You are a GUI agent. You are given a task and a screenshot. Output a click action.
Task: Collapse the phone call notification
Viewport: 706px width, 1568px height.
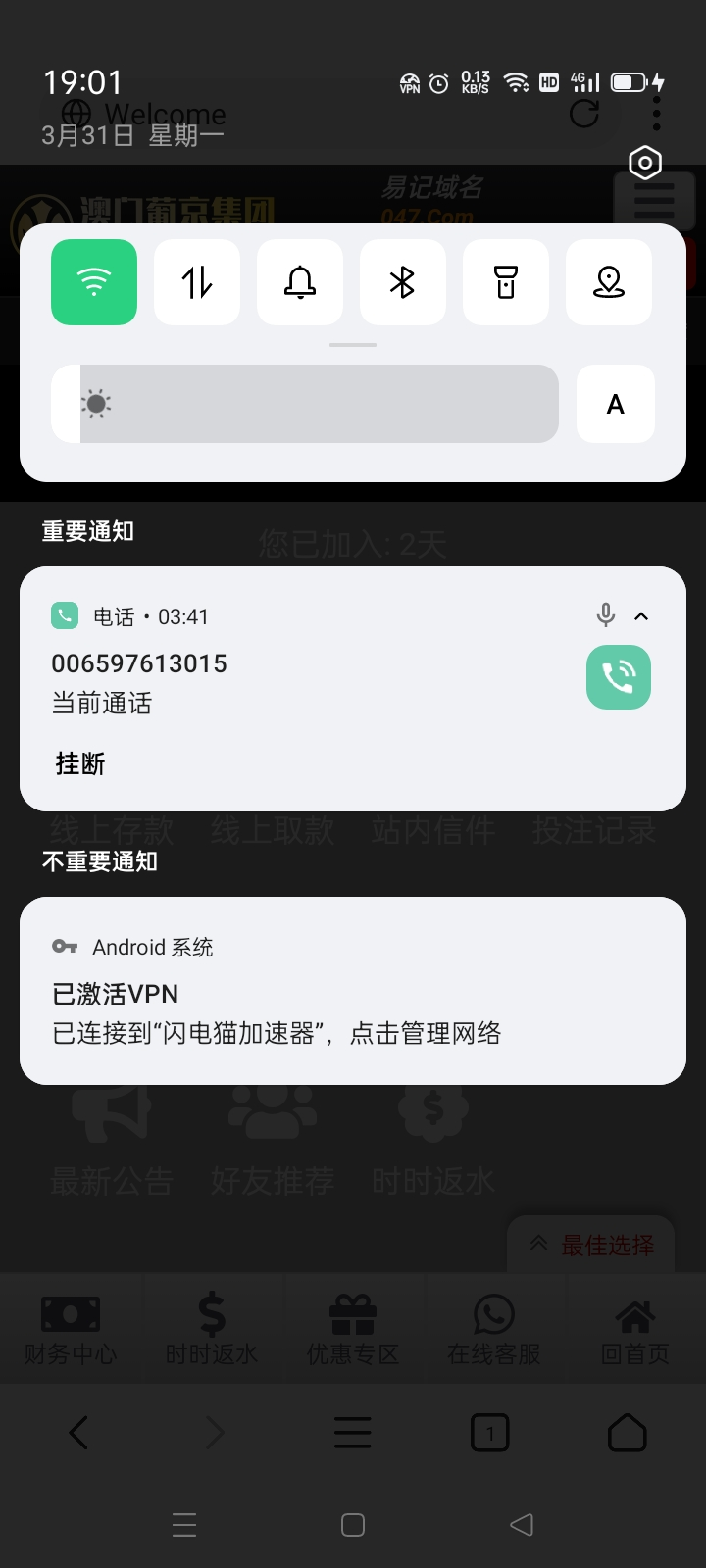(x=641, y=616)
